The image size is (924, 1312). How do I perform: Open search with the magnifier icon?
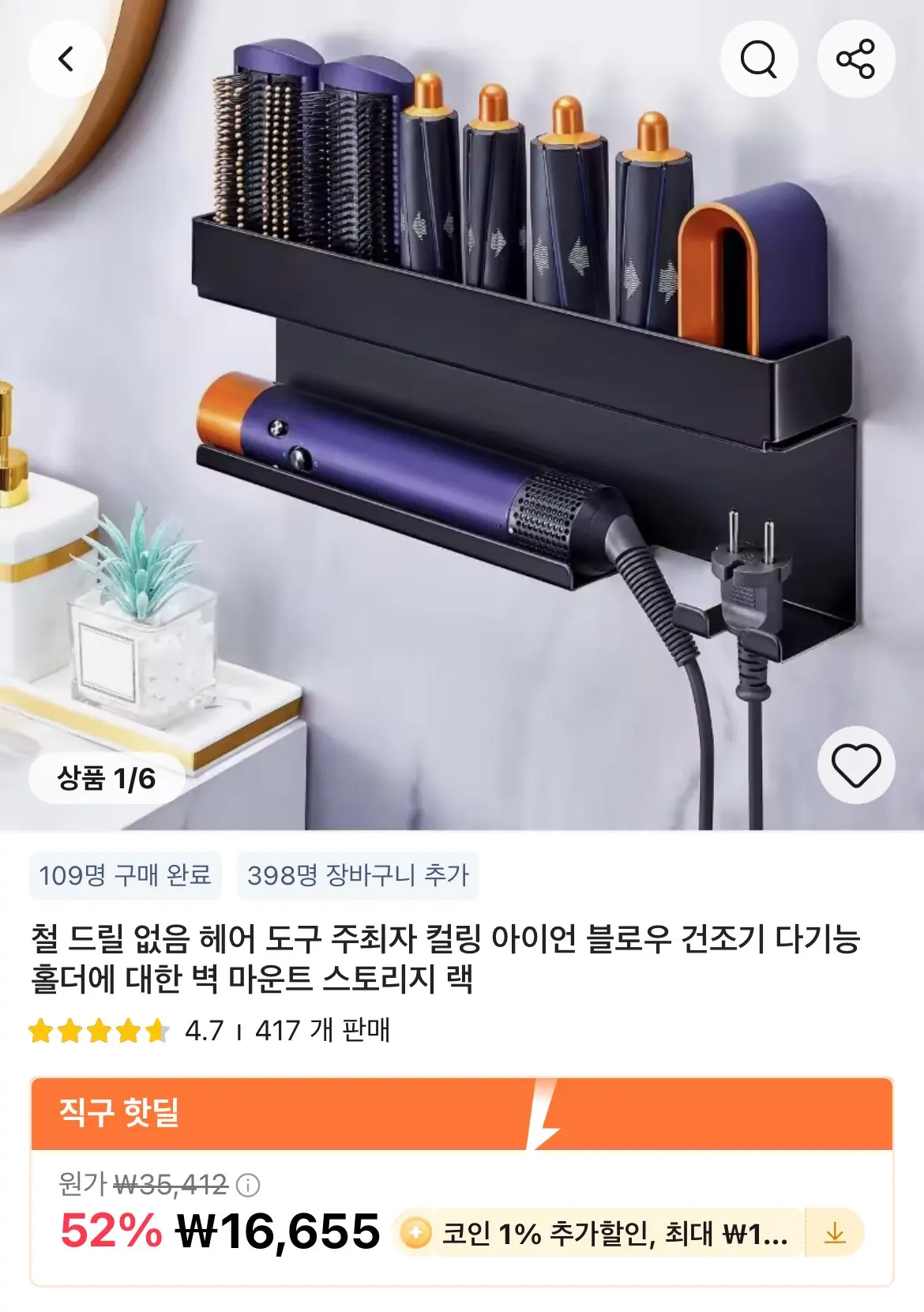click(x=759, y=59)
